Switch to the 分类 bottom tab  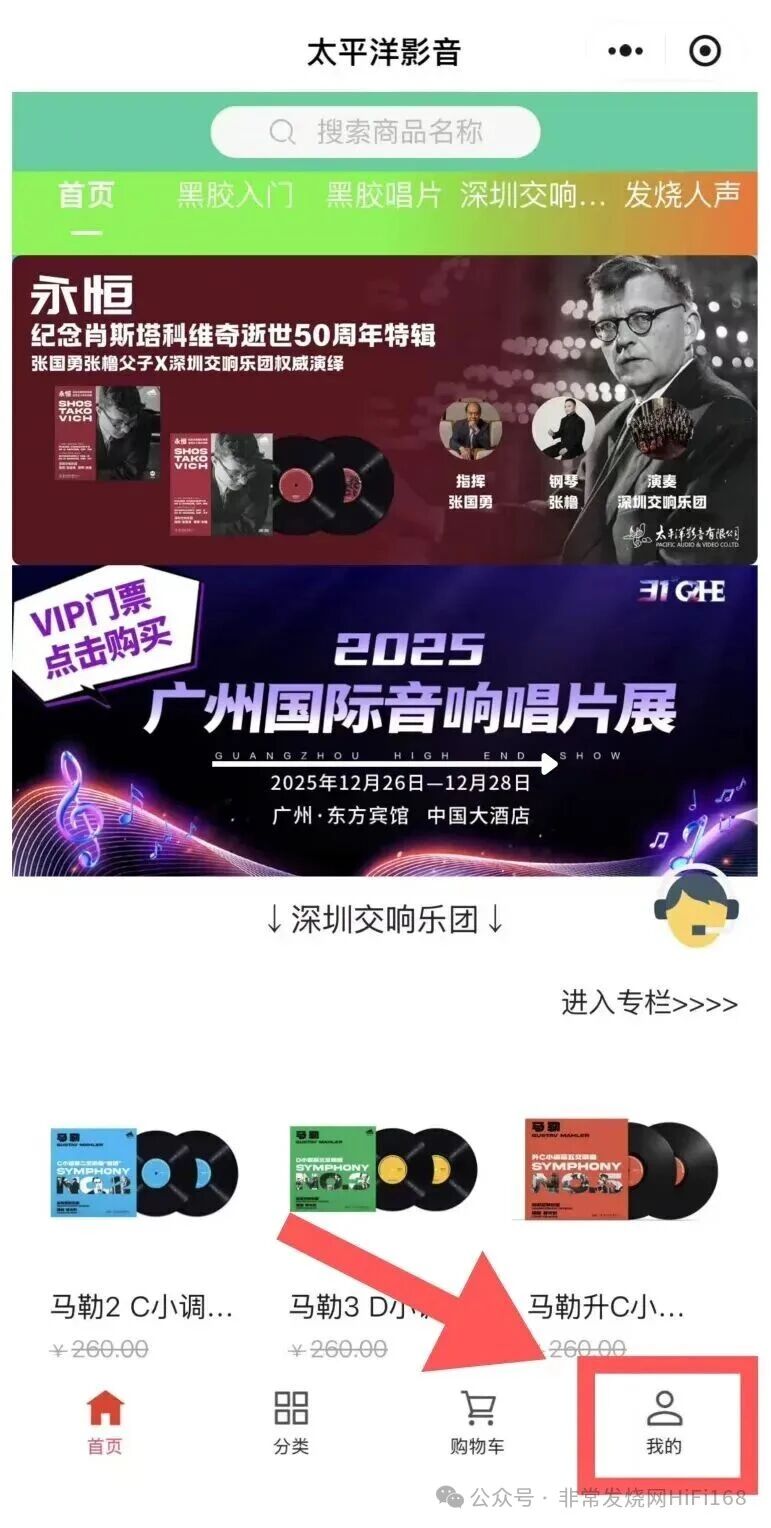(291, 1422)
